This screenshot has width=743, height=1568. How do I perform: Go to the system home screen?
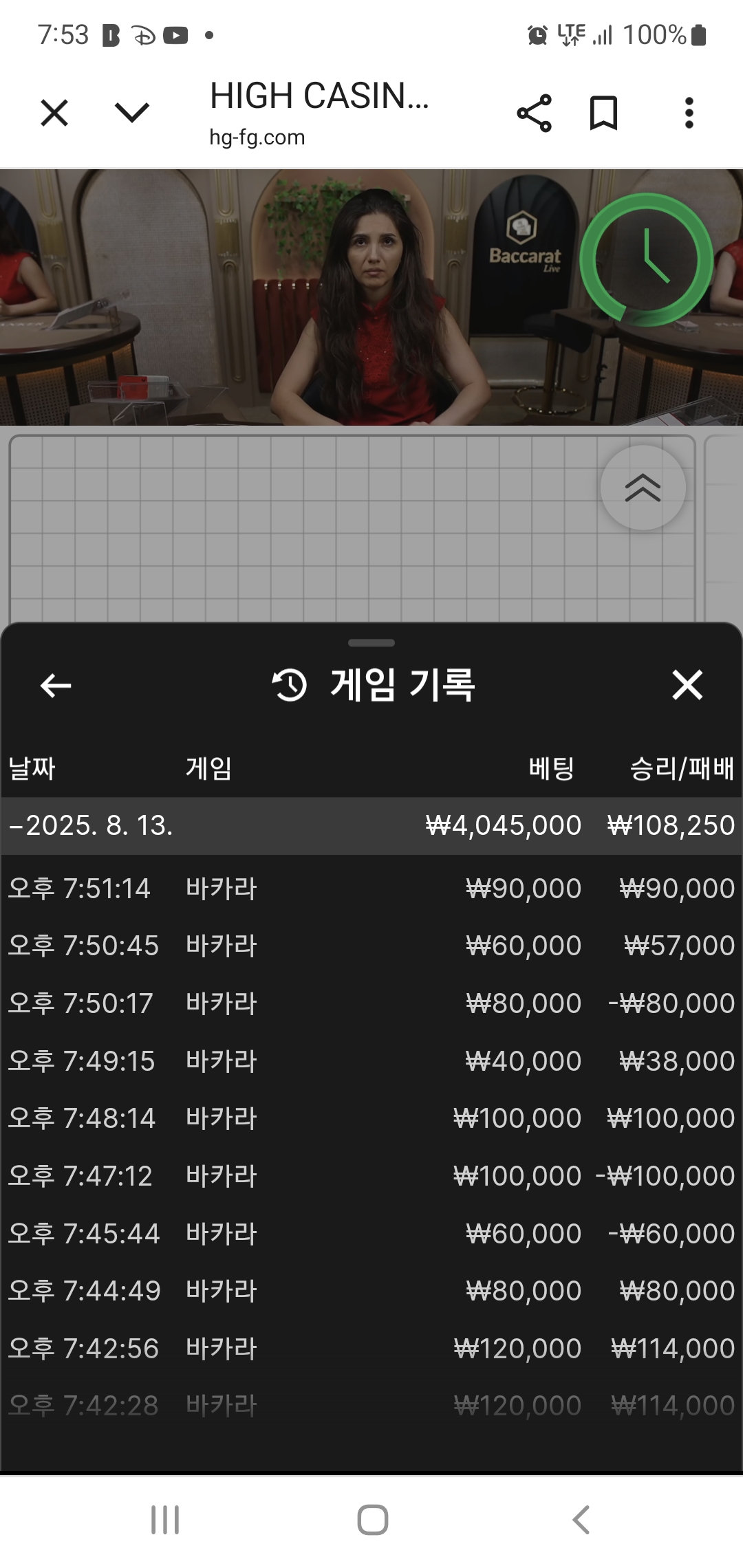372,1520
